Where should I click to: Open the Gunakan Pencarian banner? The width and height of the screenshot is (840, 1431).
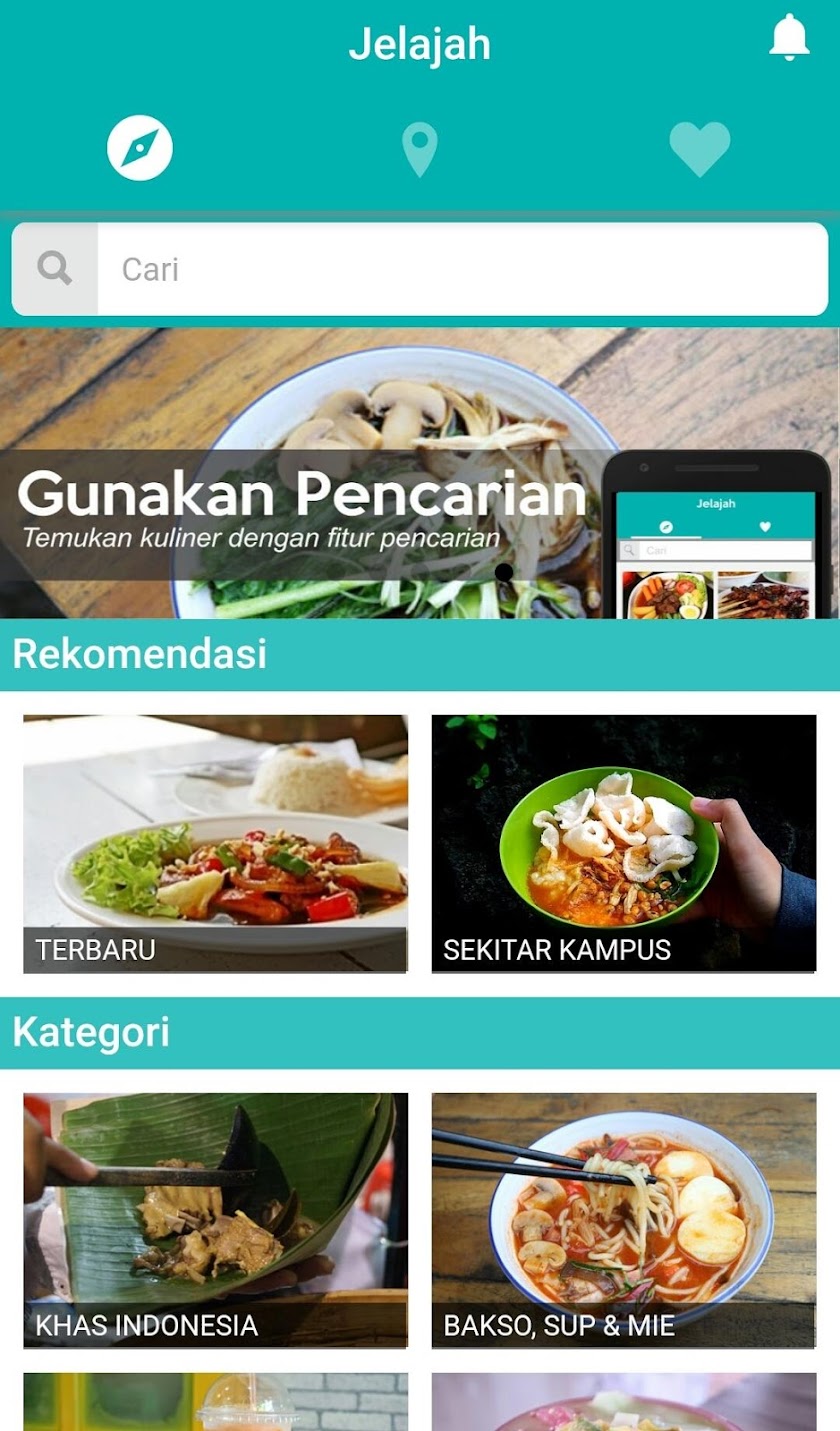click(x=420, y=473)
